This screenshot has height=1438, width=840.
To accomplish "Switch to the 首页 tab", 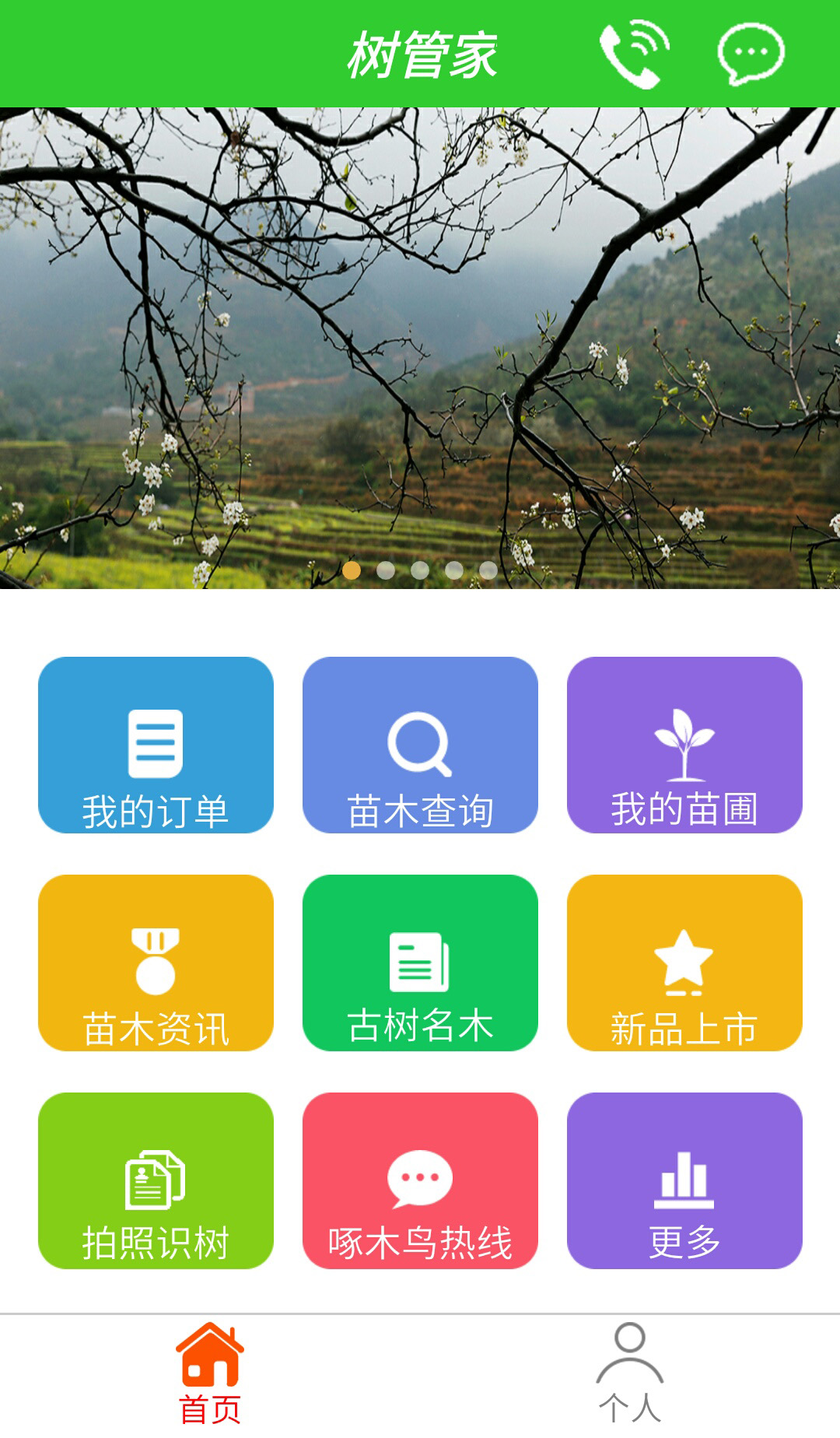I will tap(210, 1373).
